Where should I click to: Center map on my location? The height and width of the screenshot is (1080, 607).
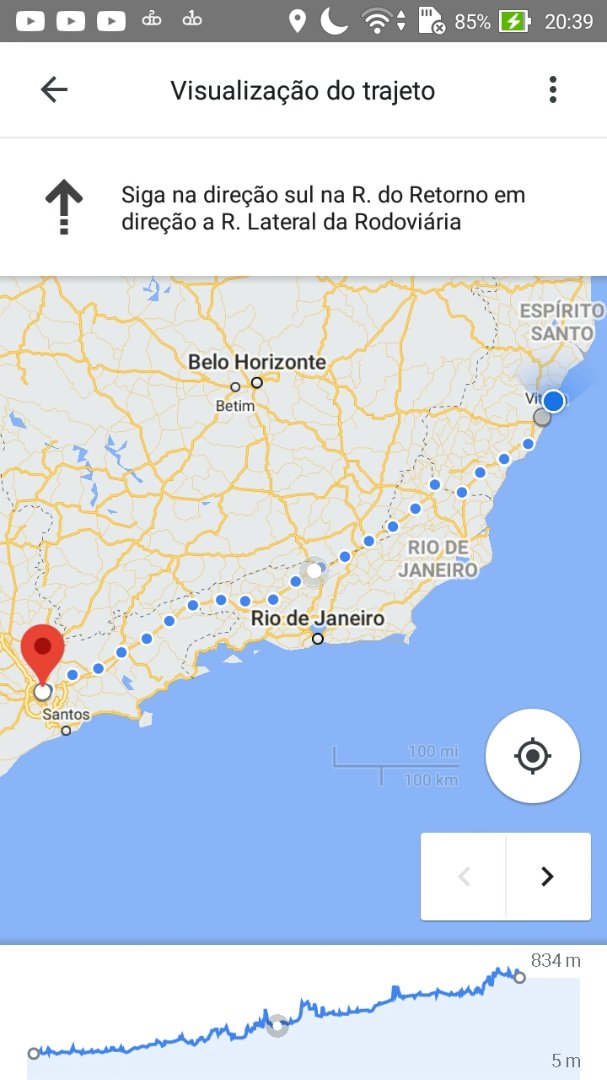tap(533, 756)
